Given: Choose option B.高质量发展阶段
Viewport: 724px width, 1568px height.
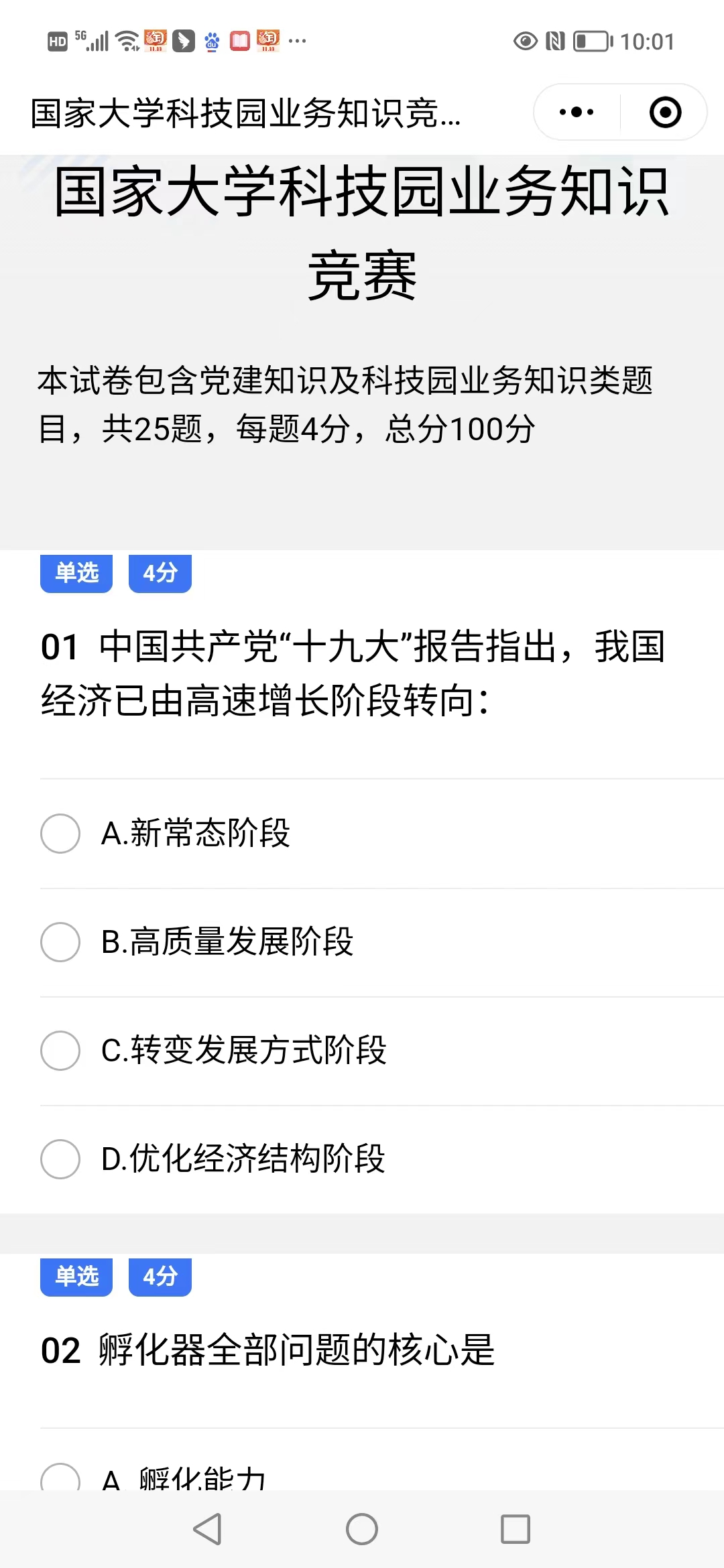Looking at the screenshot, I should (60, 942).
